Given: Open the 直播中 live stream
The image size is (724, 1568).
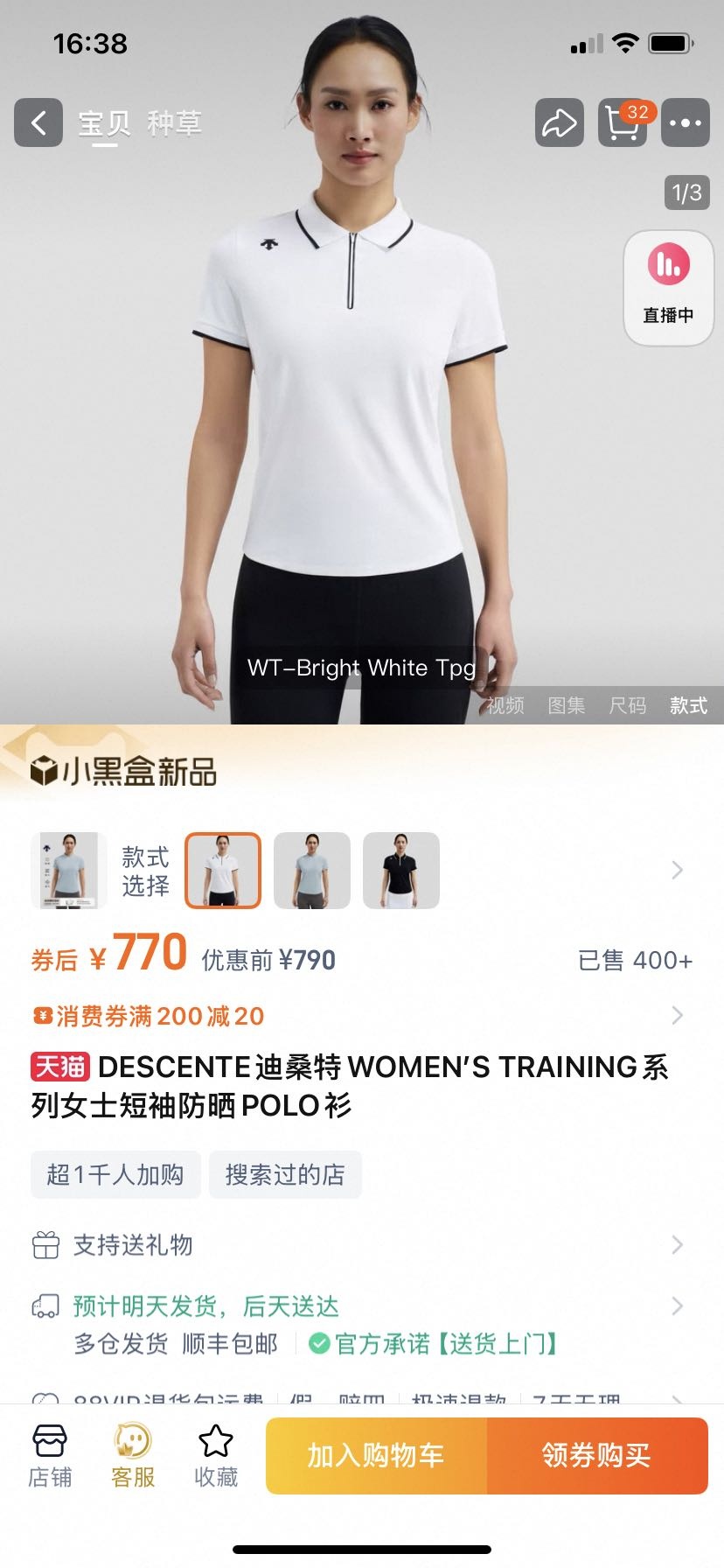Looking at the screenshot, I should click(669, 287).
